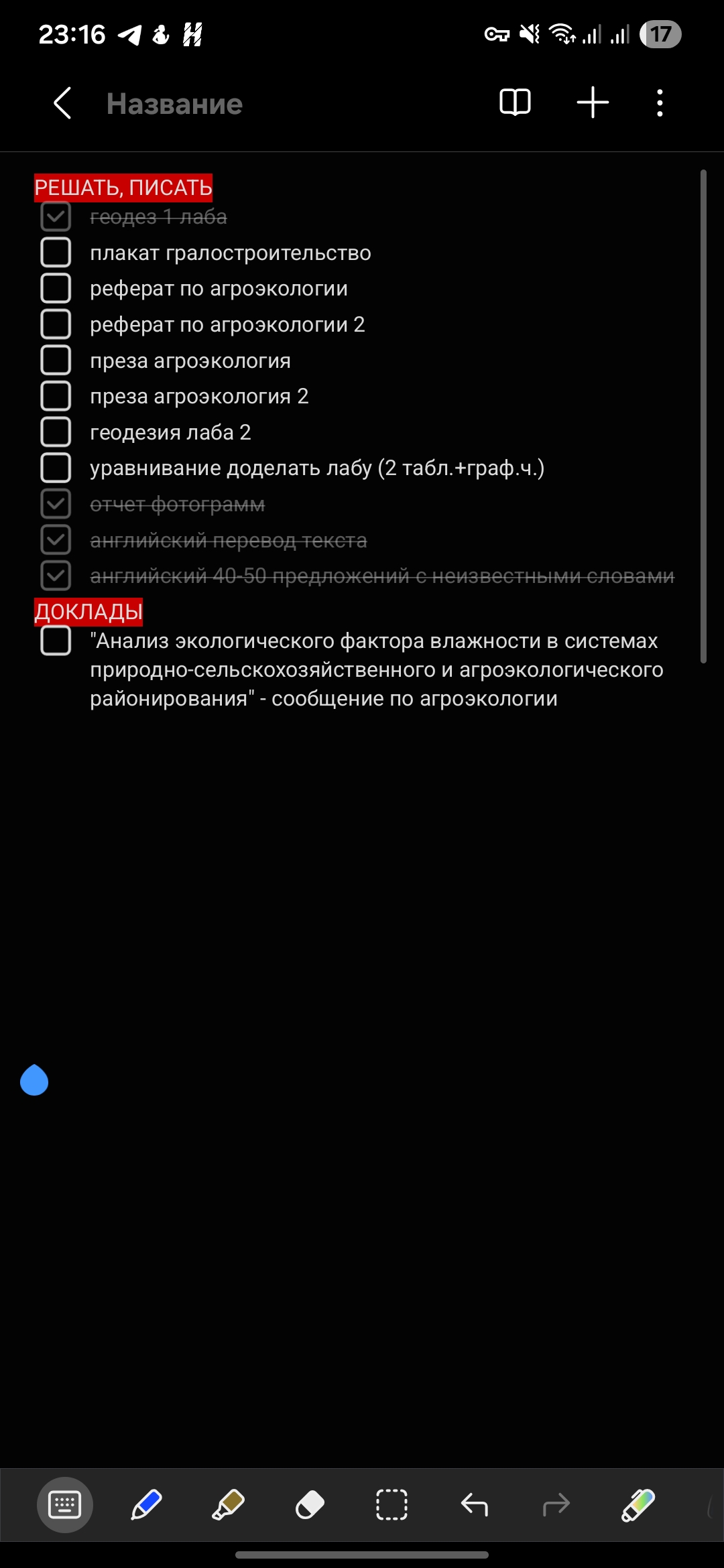724x1568 pixels.
Task: Undo the last action
Action: (x=474, y=1505)
